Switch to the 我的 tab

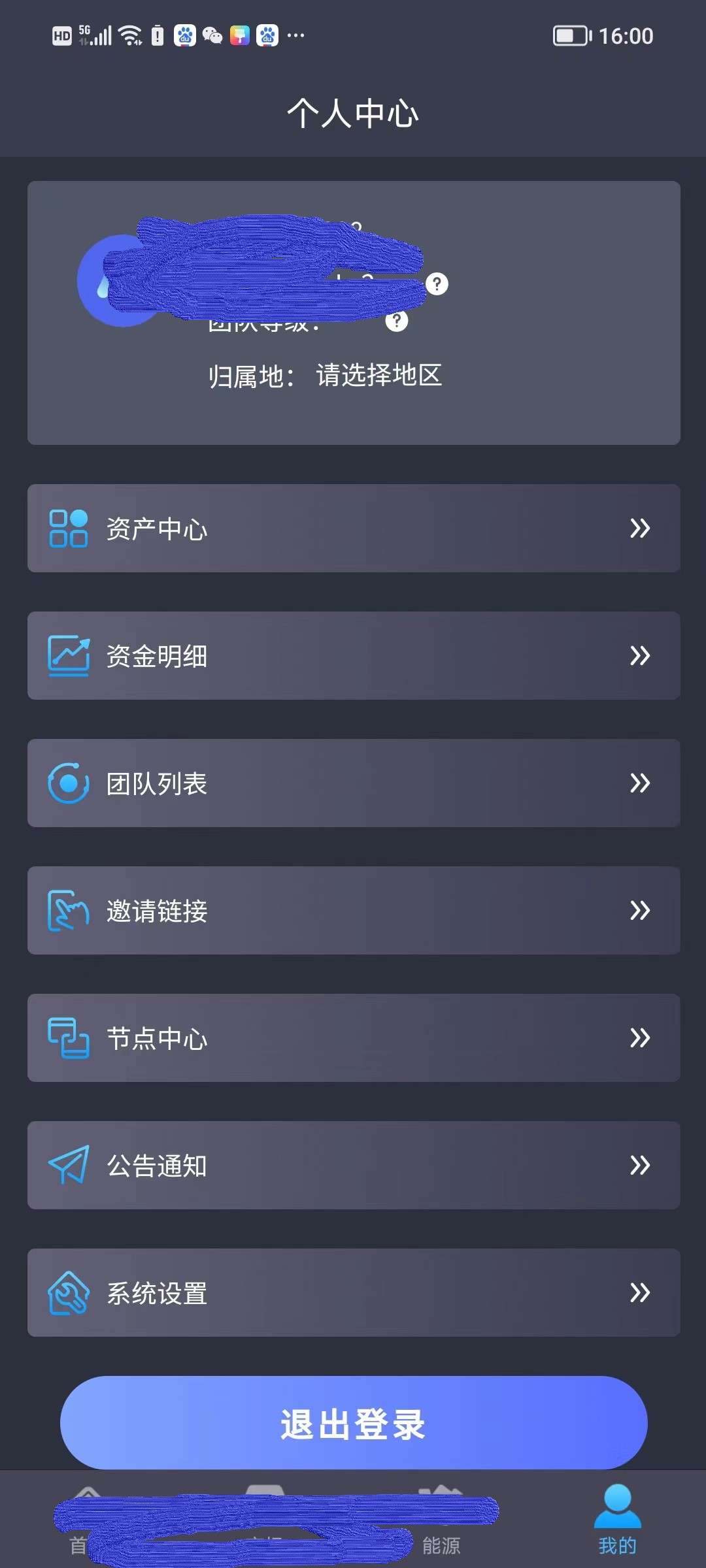(617, 1520)
